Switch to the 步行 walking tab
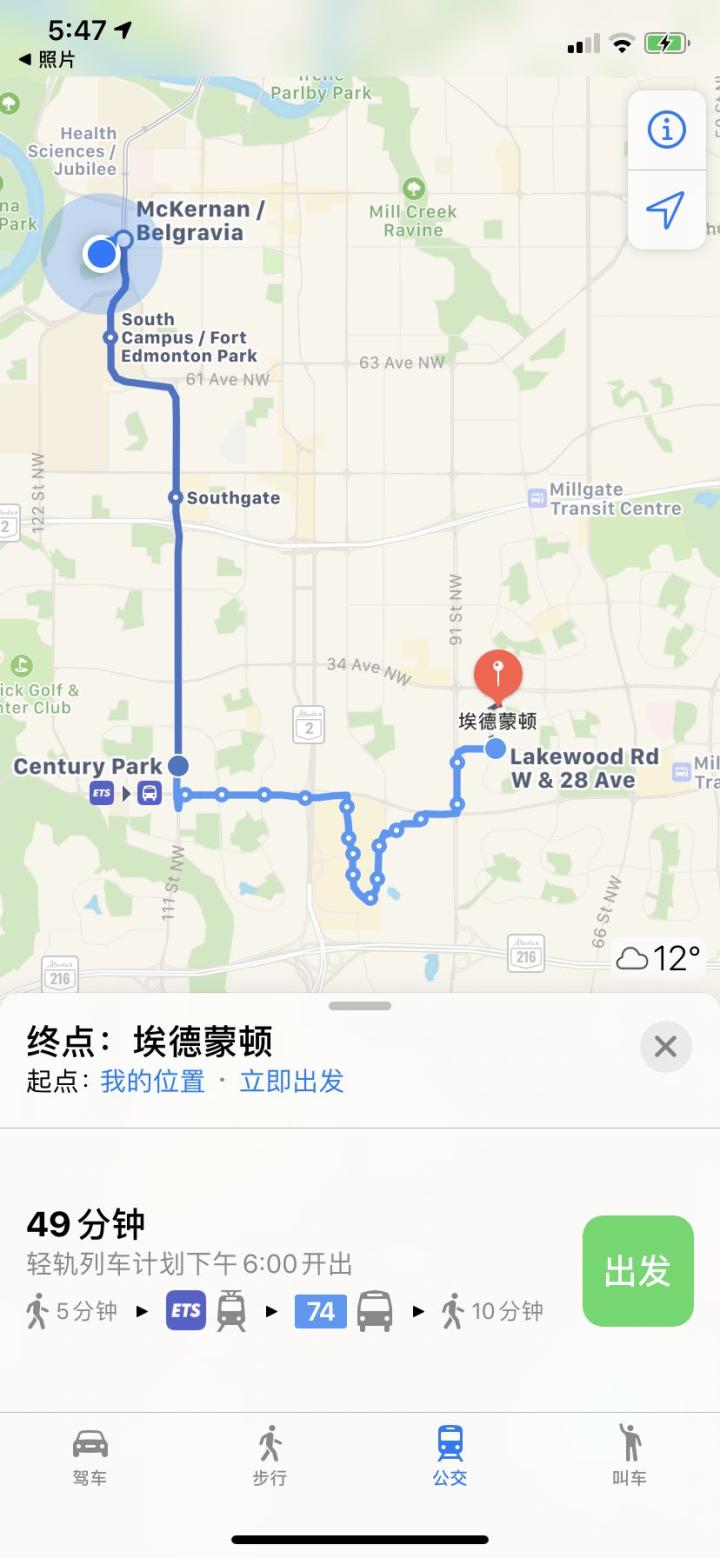Screen dimensions: 720x1558 coord(270,1456)
